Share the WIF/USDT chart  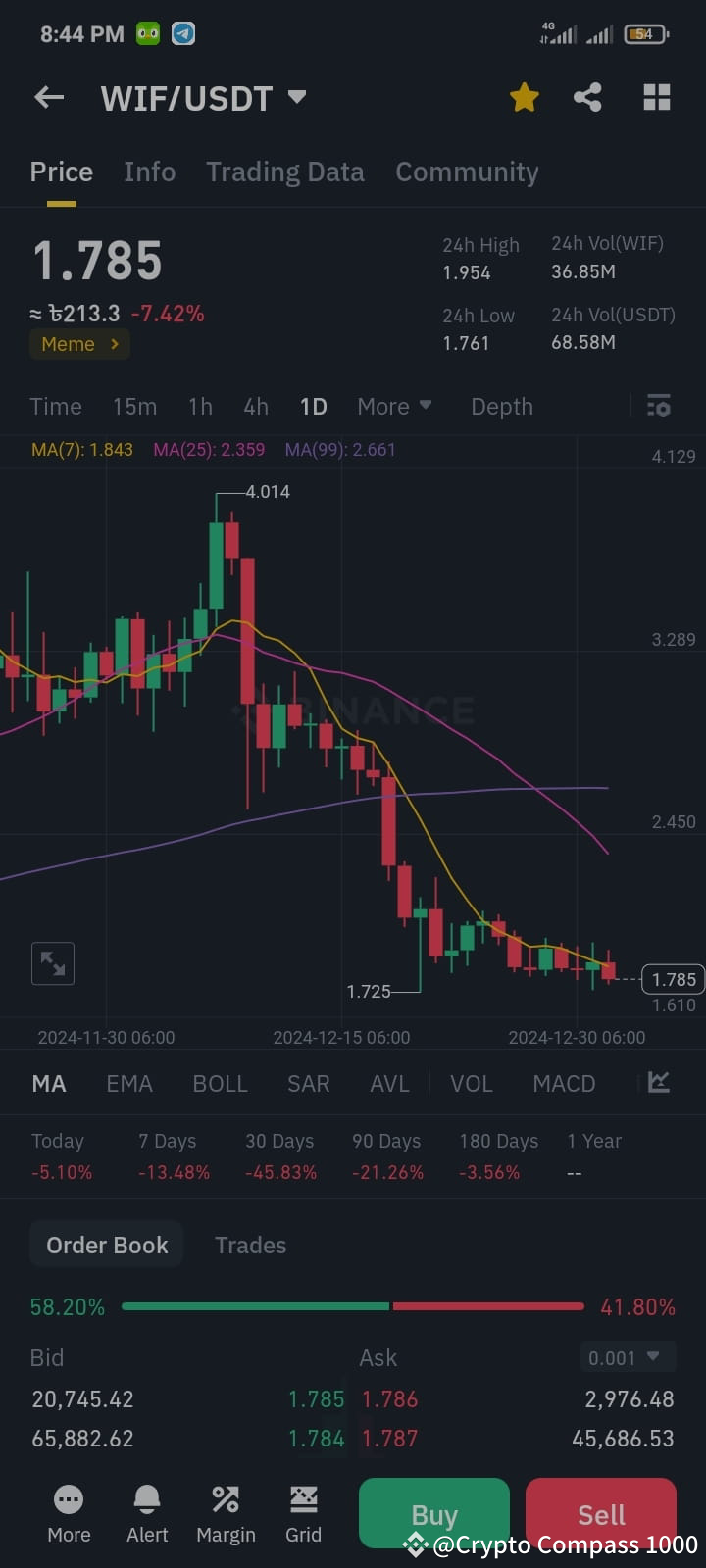(x=587, y=97)
